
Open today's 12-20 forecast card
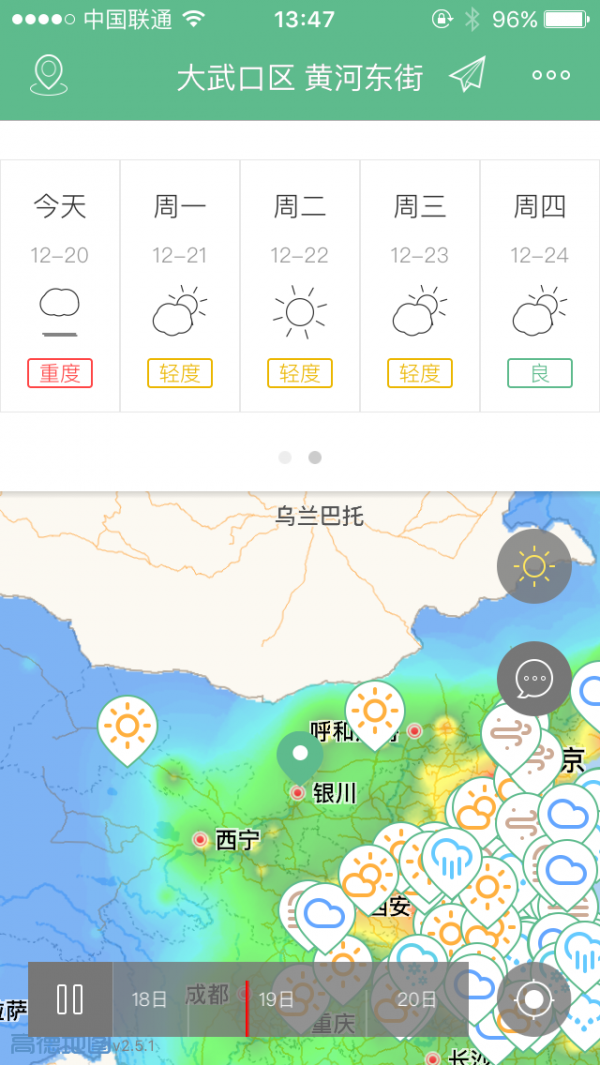[x=60, y=286]
